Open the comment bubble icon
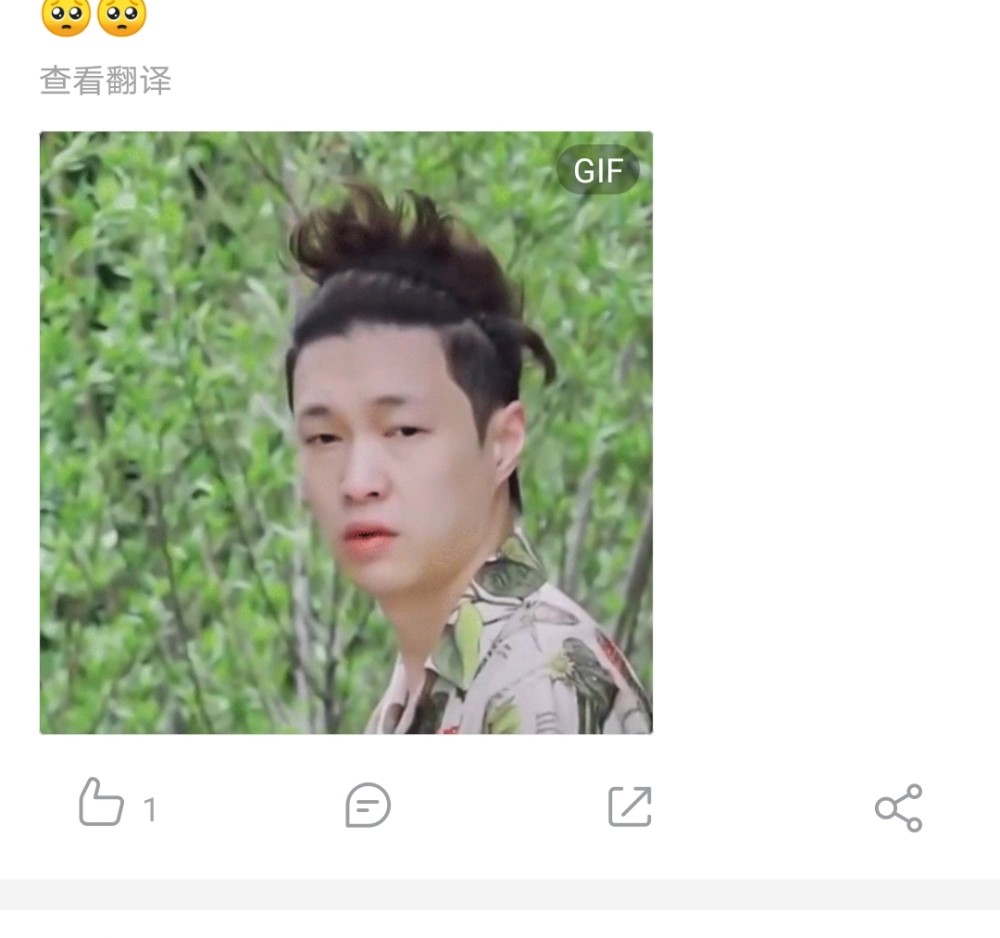Screen dimensions: 1000x938 coord(367,806)
